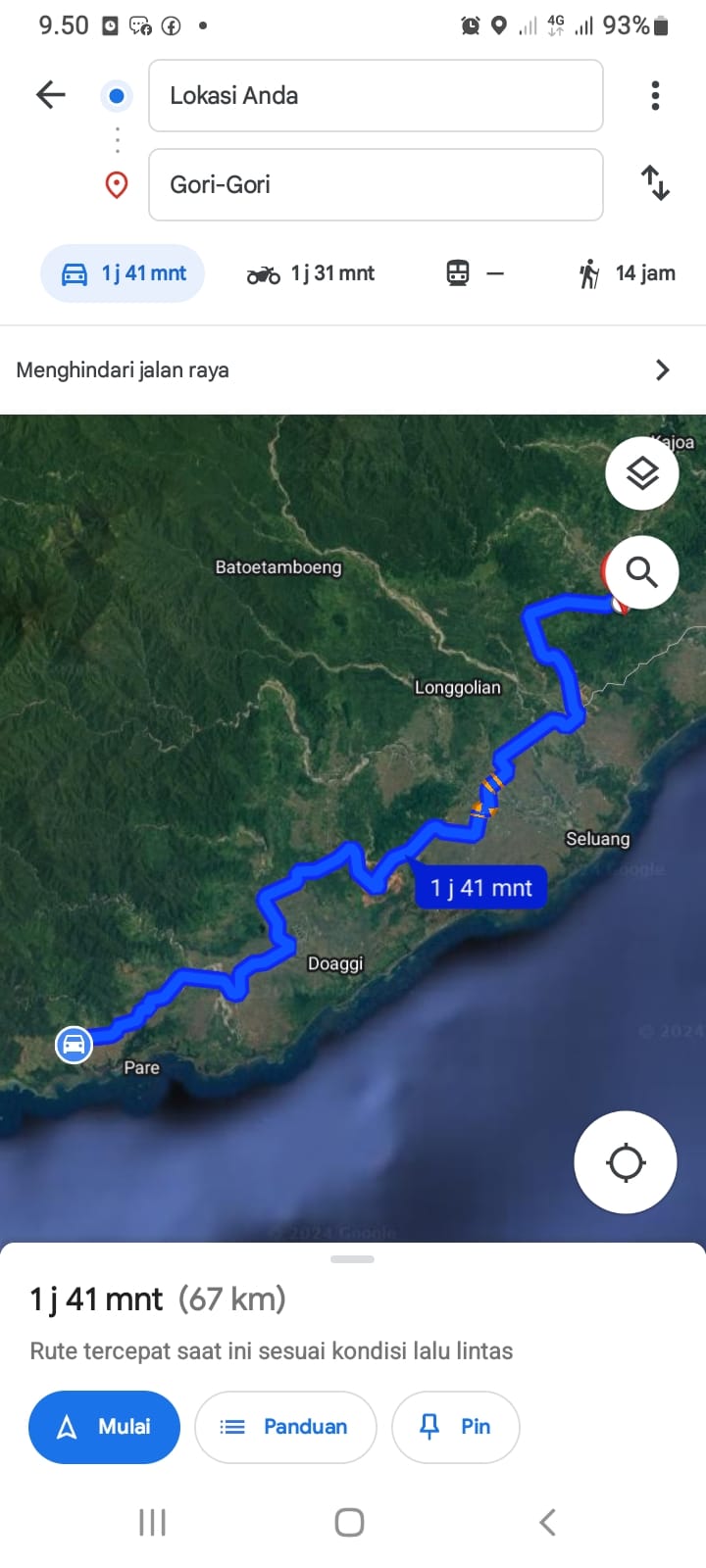Search along the route with magnifier button
706x1568 pixels.
(x=642, y=571)
